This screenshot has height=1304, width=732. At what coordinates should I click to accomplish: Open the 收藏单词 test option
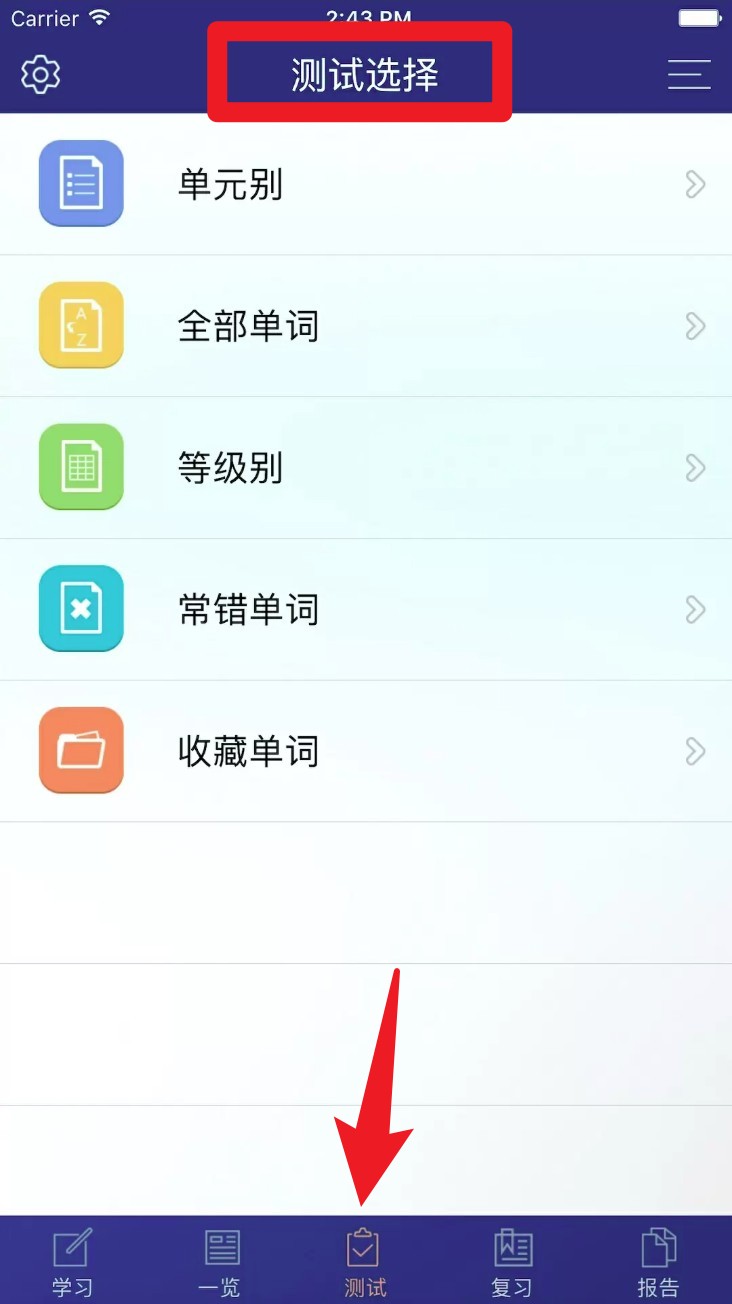click(x=366, y=752)
